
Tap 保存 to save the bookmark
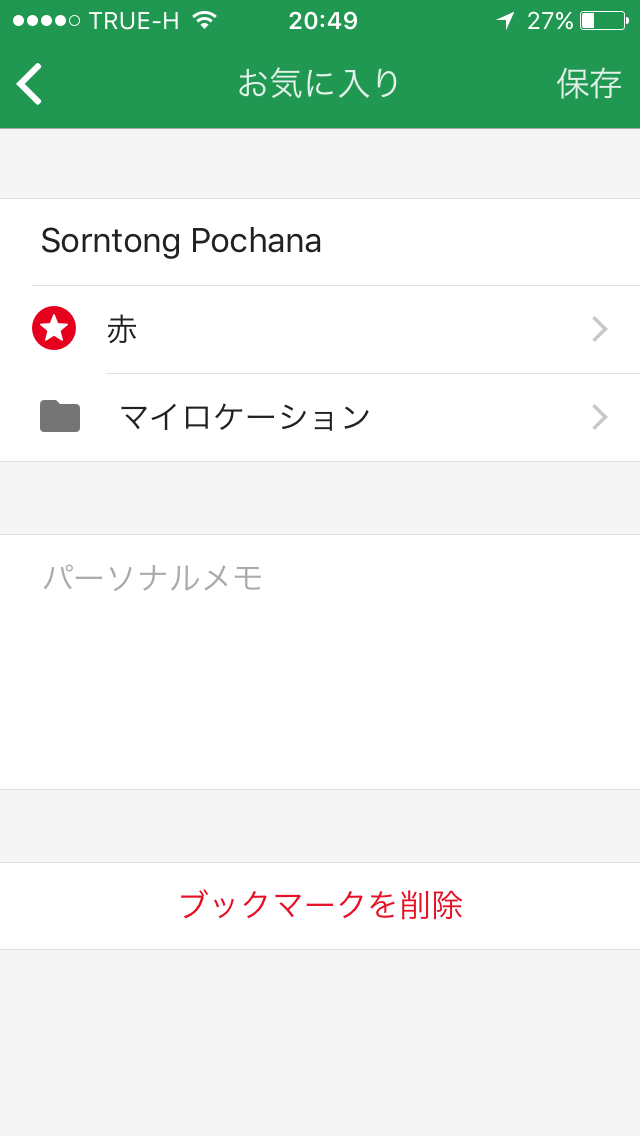point(589,84)
